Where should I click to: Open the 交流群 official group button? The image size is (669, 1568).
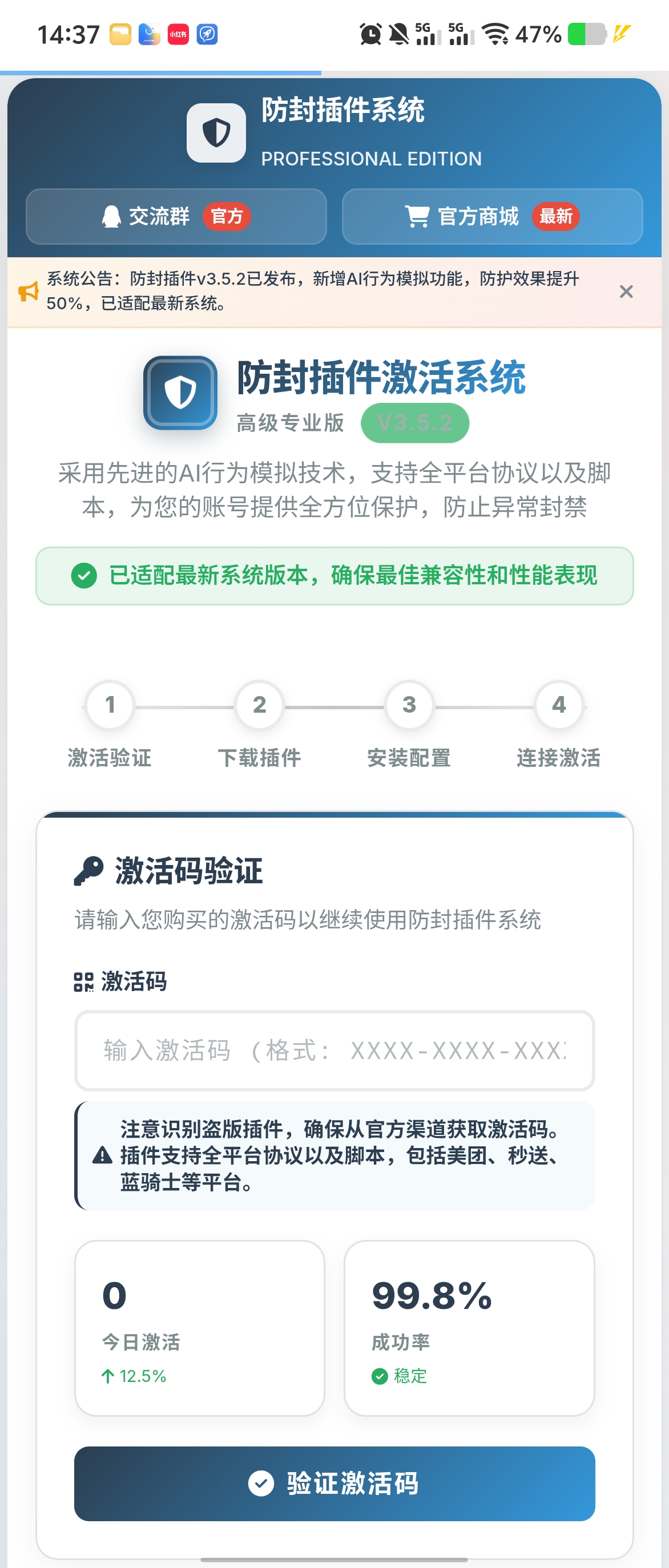coord(176,216)
